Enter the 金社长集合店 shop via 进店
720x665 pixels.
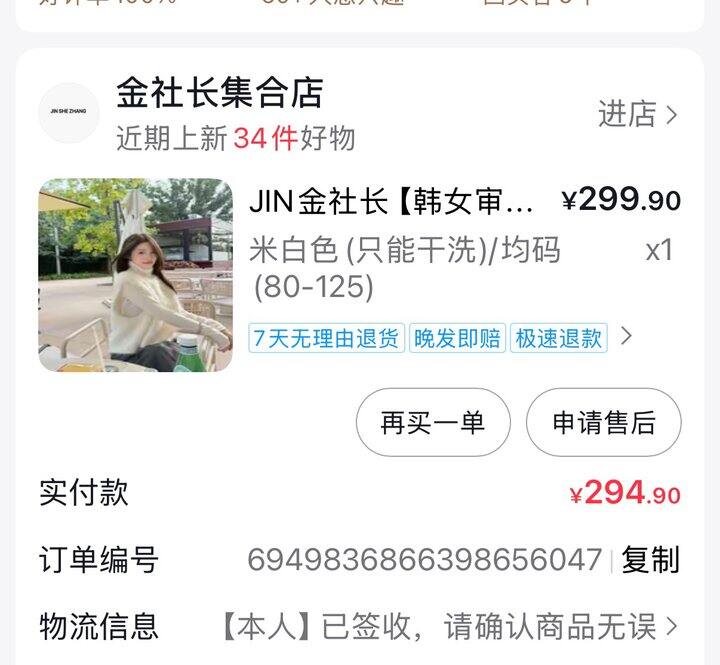(638, 114)
